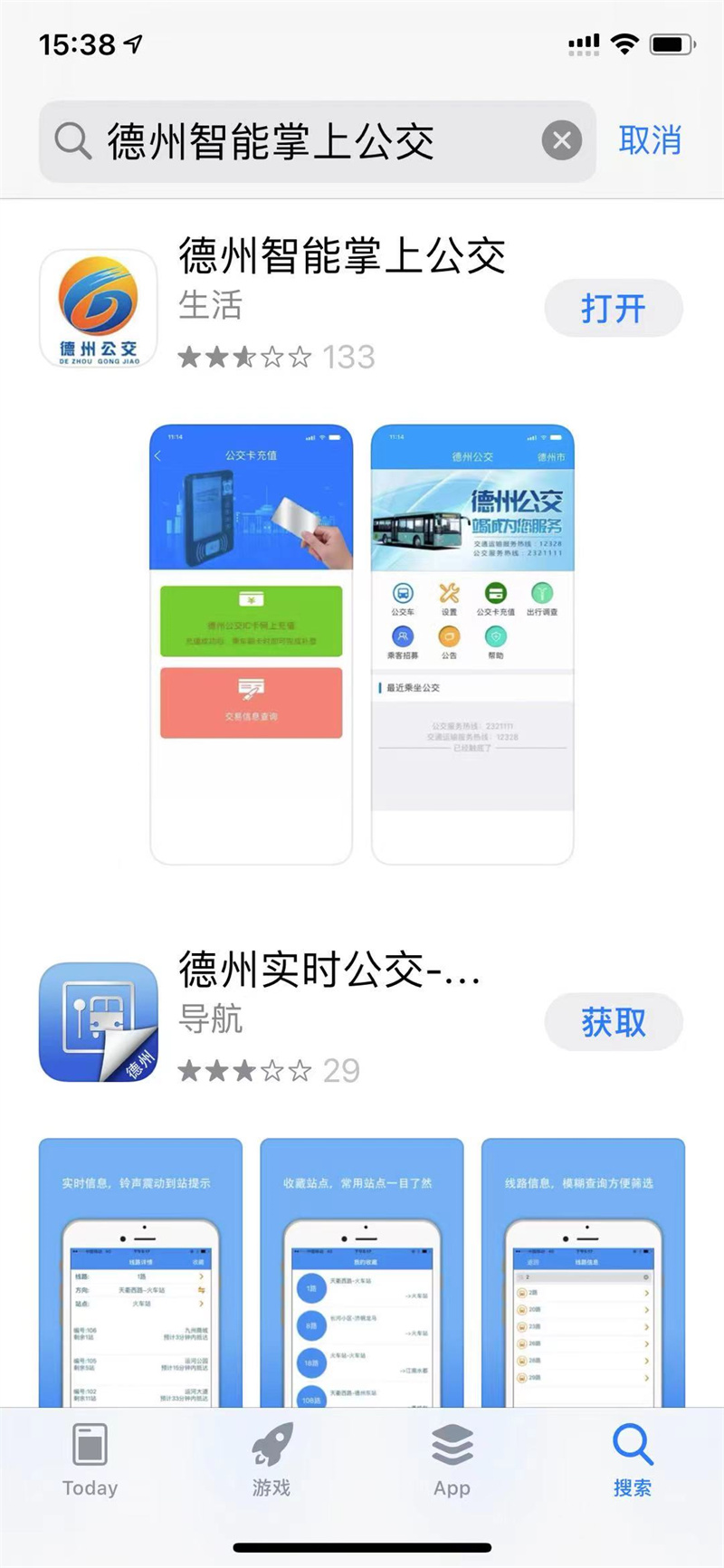Download 德州实时公交 with 获取
The height and width of the screenshot is (1568, 724).
pos(613,1022)
